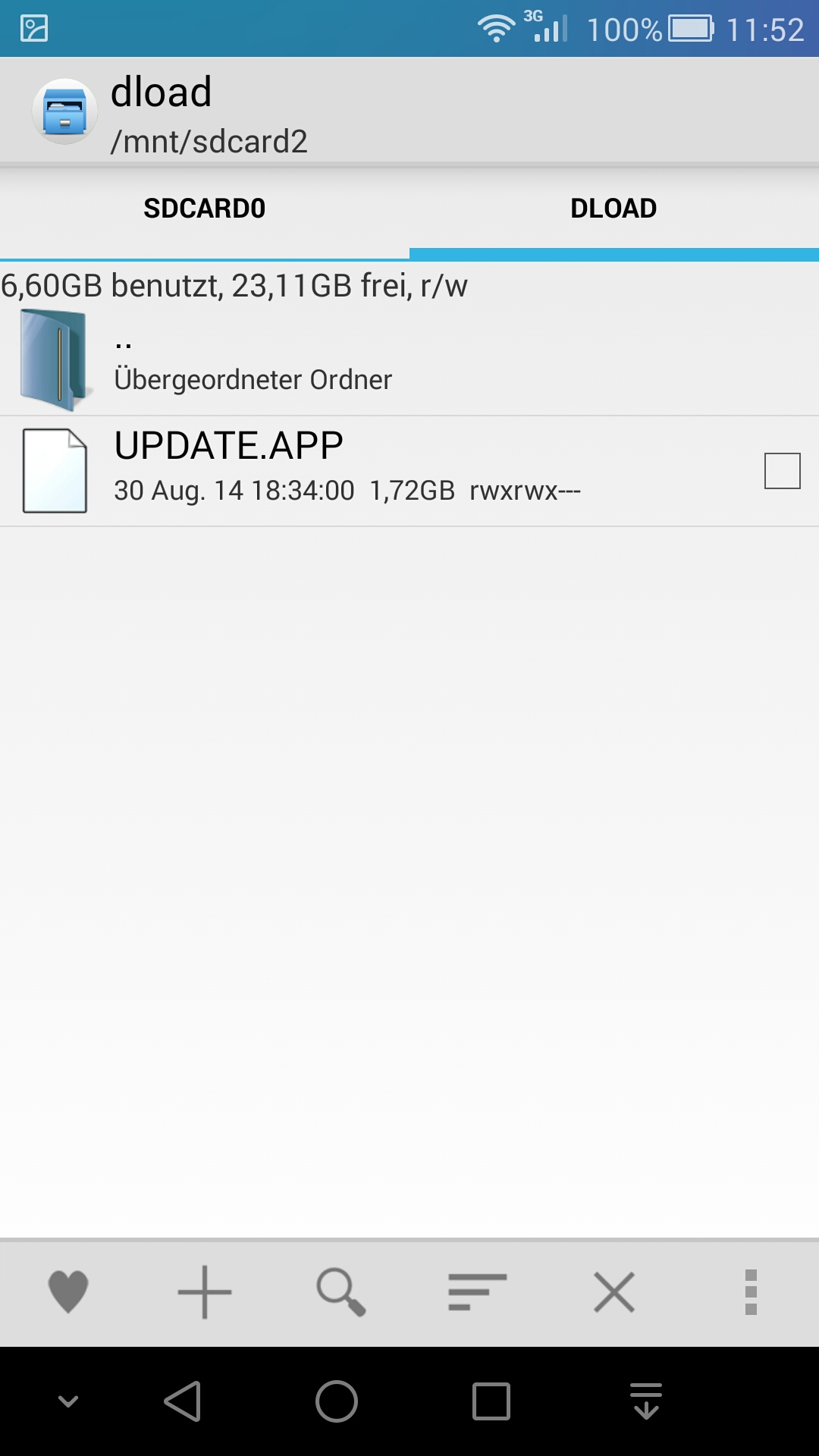Go to the parent folder (Übergeordneter Ordner)

(x=409, y=360)
